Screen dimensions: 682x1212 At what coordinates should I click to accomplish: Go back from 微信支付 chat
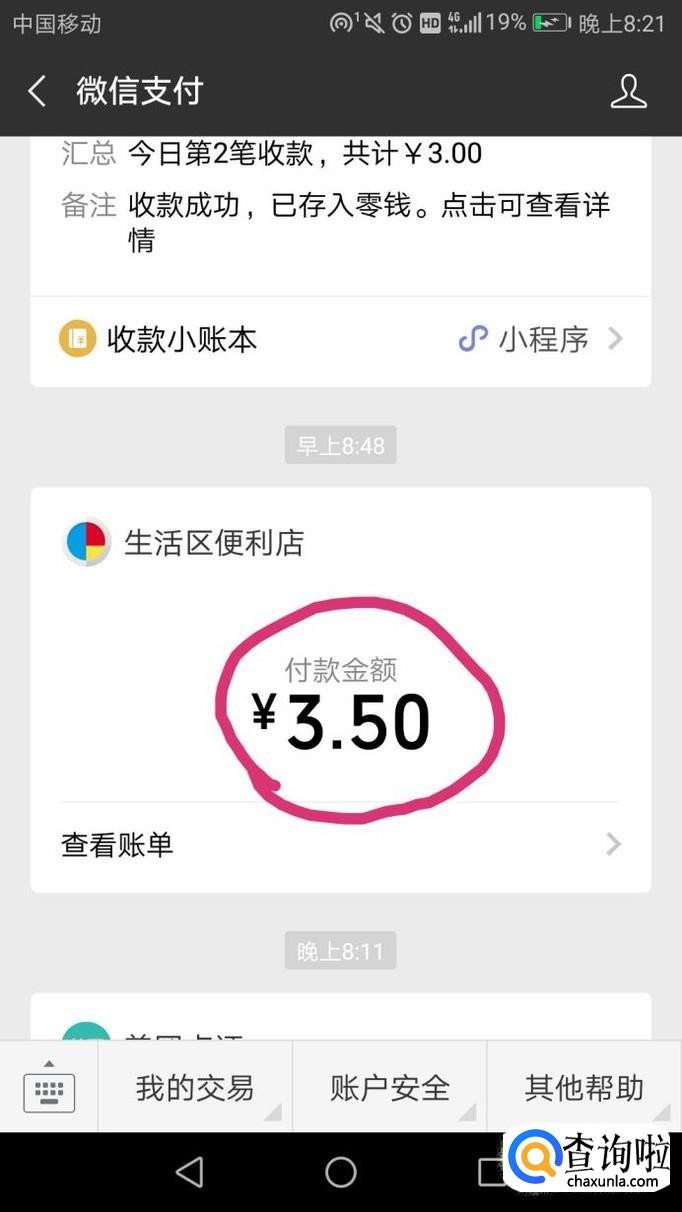tap(37, 92)
